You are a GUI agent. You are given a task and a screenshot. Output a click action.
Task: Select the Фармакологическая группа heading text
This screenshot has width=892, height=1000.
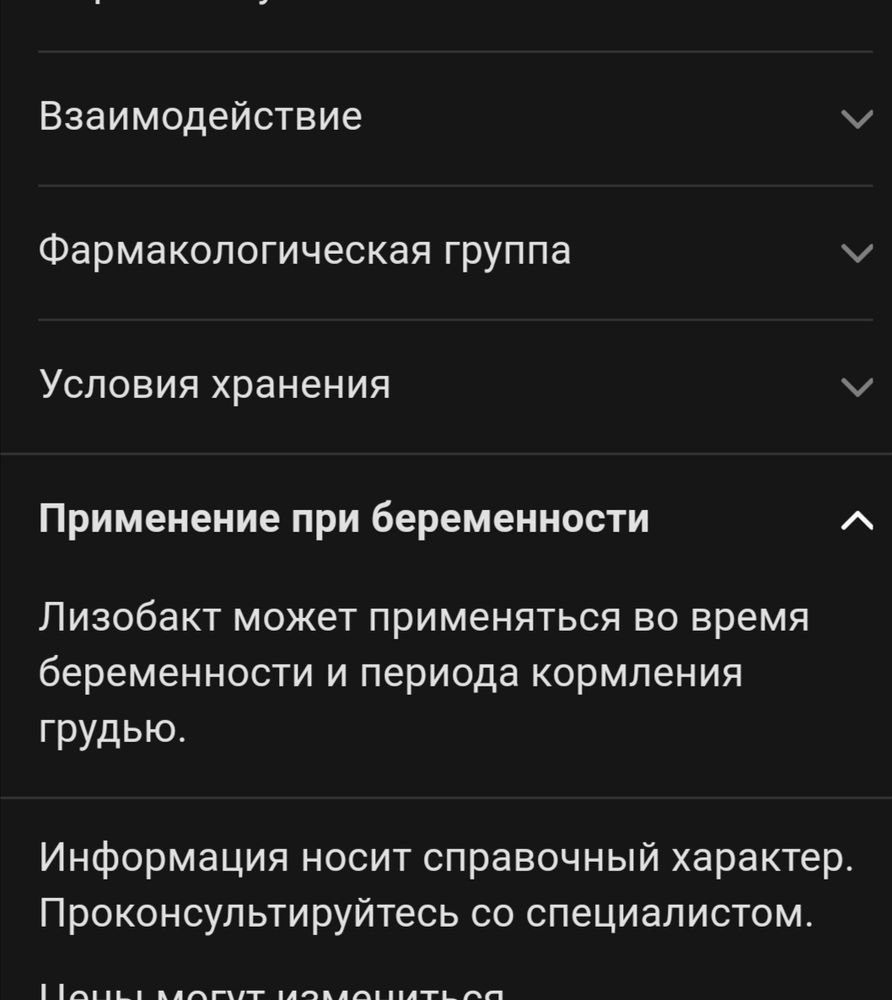coord(305,252)
